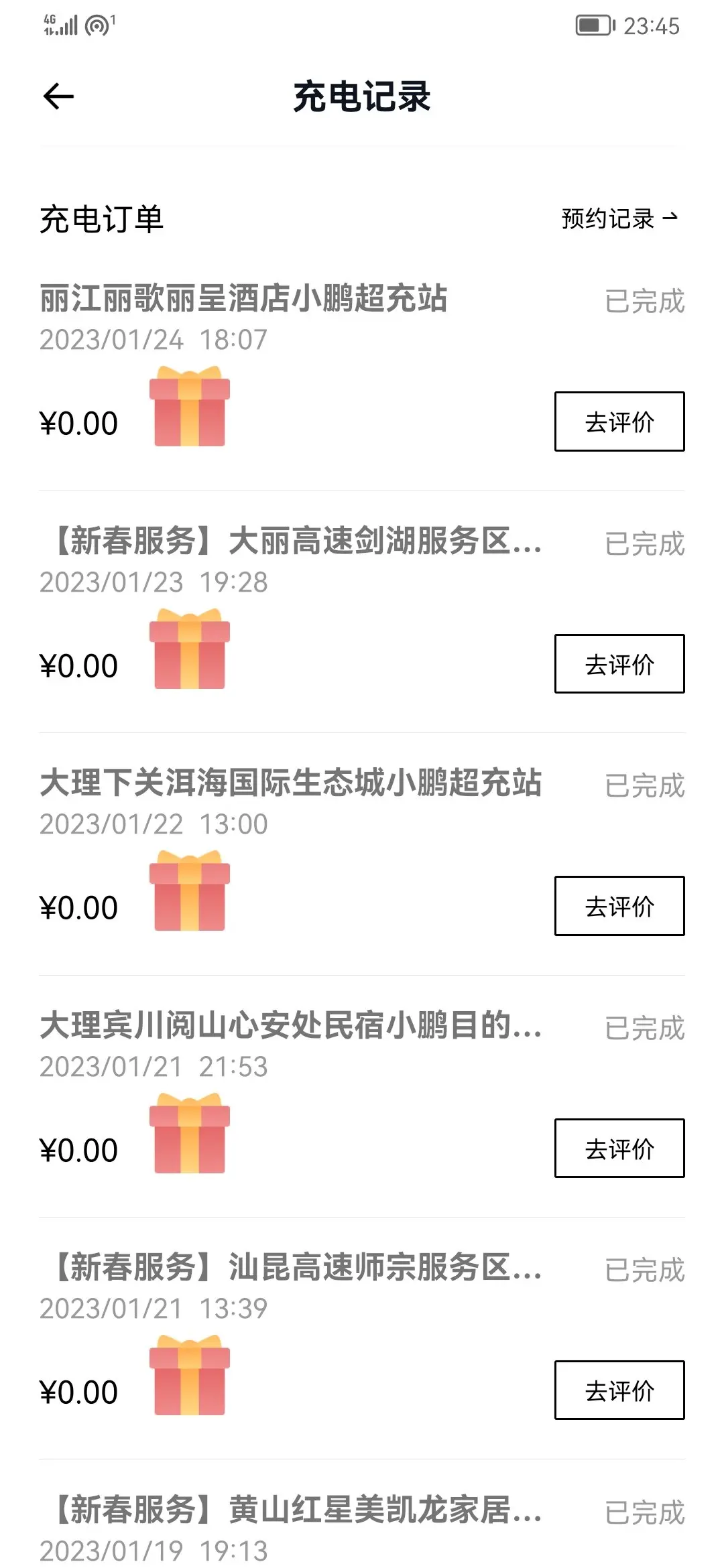Tap 去评价 for 大理下关洱海国际生态城 order
Viewport: 724px width, 1568px height.
[619, 906]
